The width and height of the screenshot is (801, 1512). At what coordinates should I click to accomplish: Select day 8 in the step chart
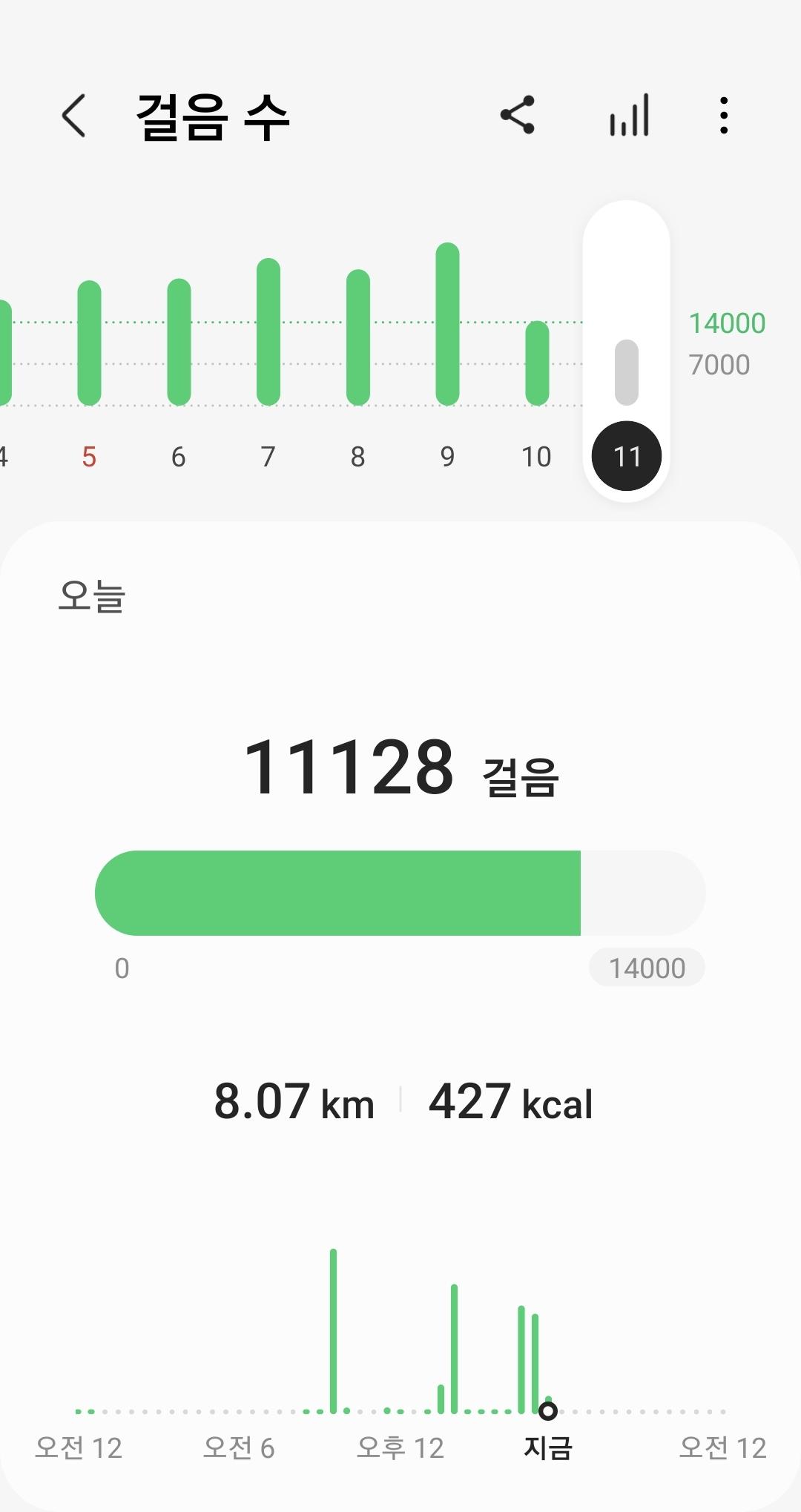click(x=358, y=349)
